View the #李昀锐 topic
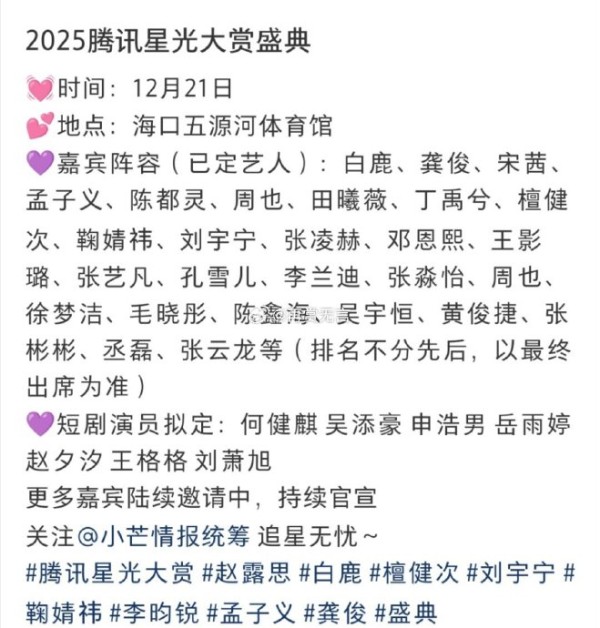 [156, 610]
